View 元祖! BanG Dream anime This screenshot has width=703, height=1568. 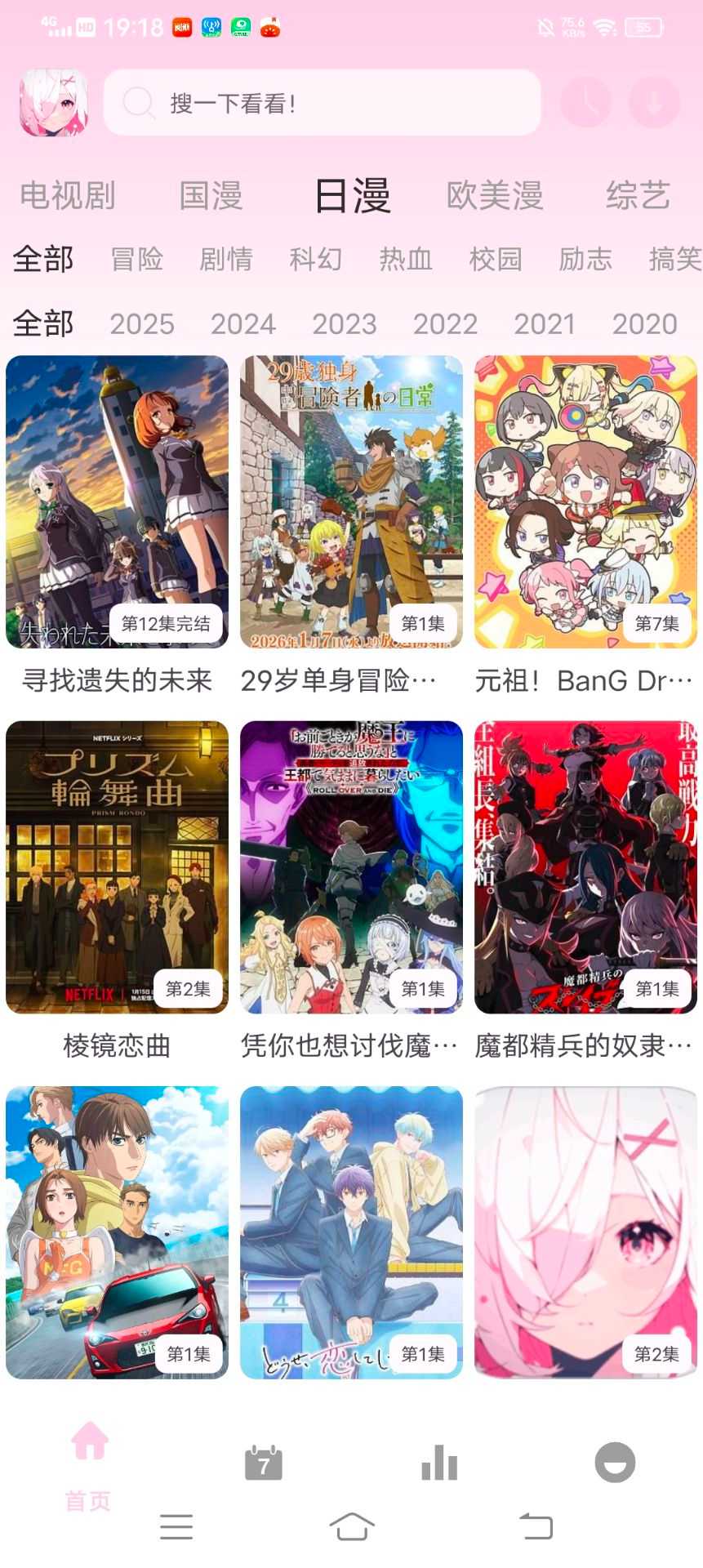pos(585,502)
